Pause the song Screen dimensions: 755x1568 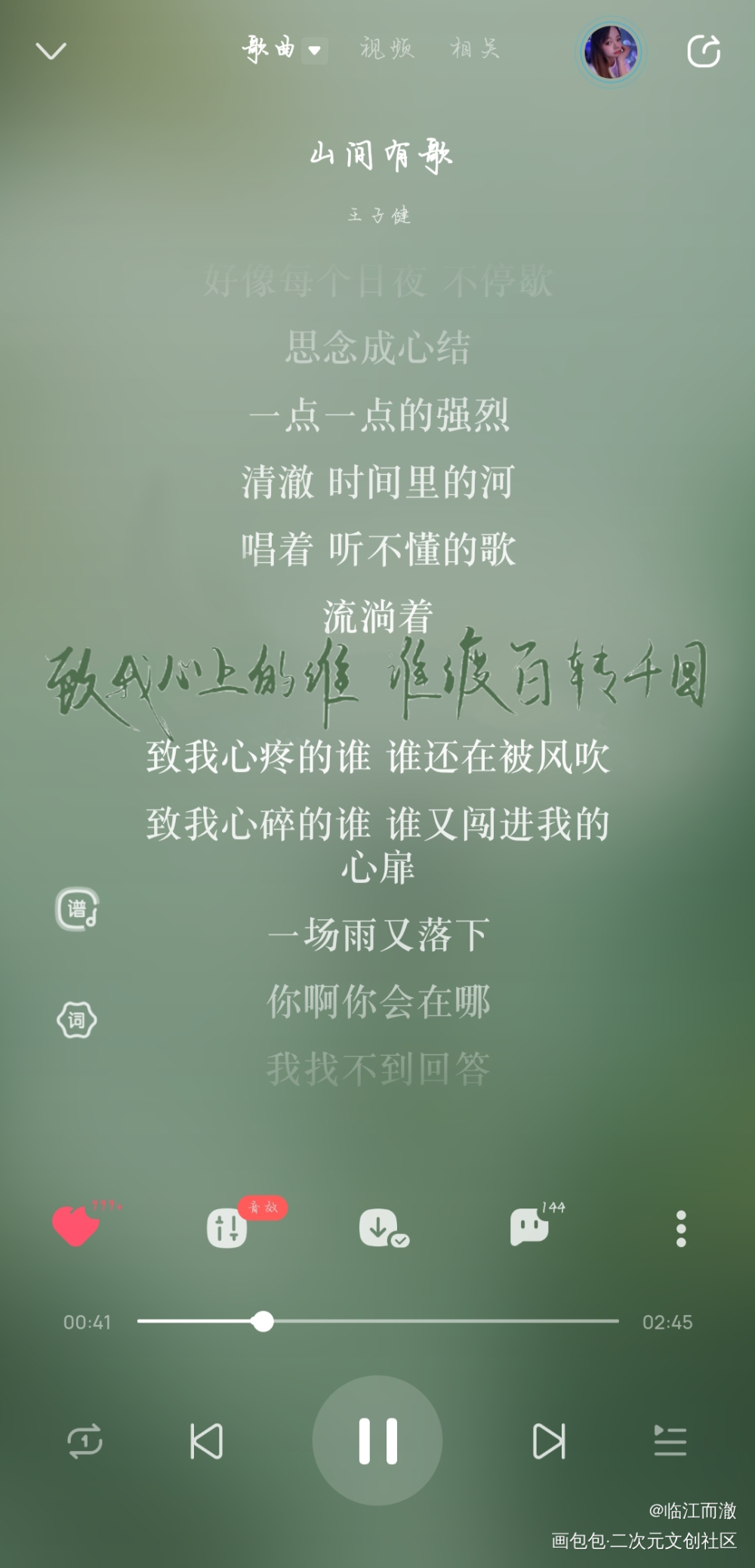[x=377, y=1440]
